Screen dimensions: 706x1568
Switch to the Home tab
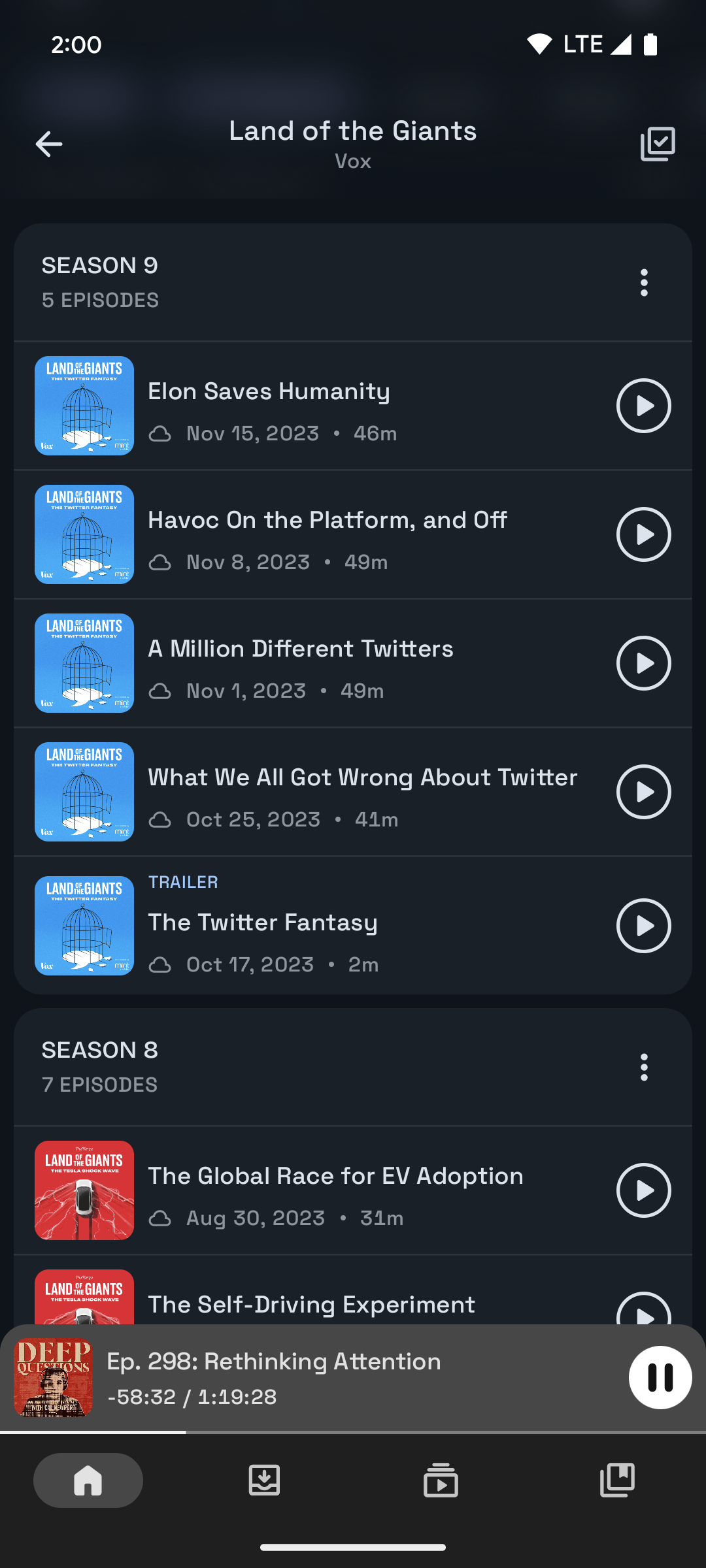pos(88,1480)
